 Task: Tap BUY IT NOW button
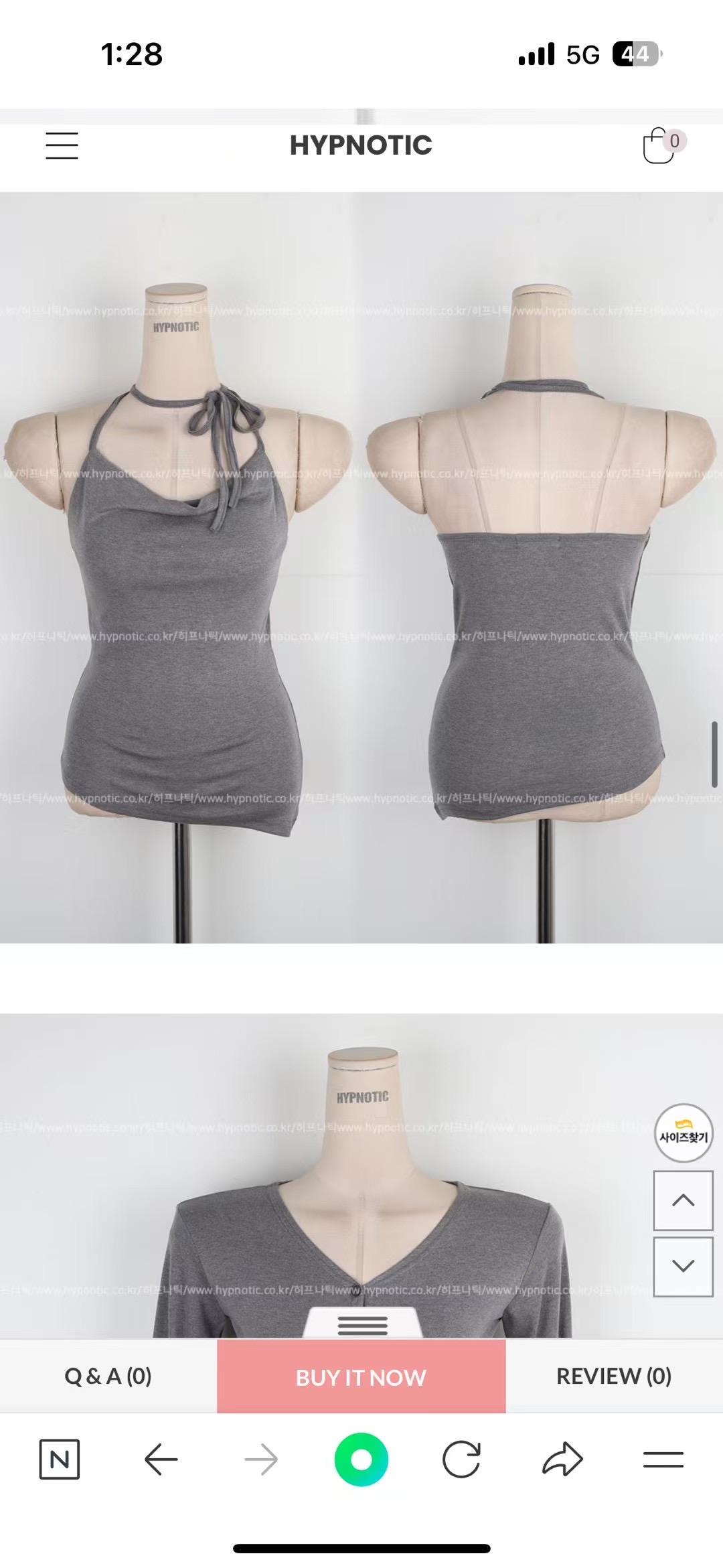click(x=361, y=1378)
